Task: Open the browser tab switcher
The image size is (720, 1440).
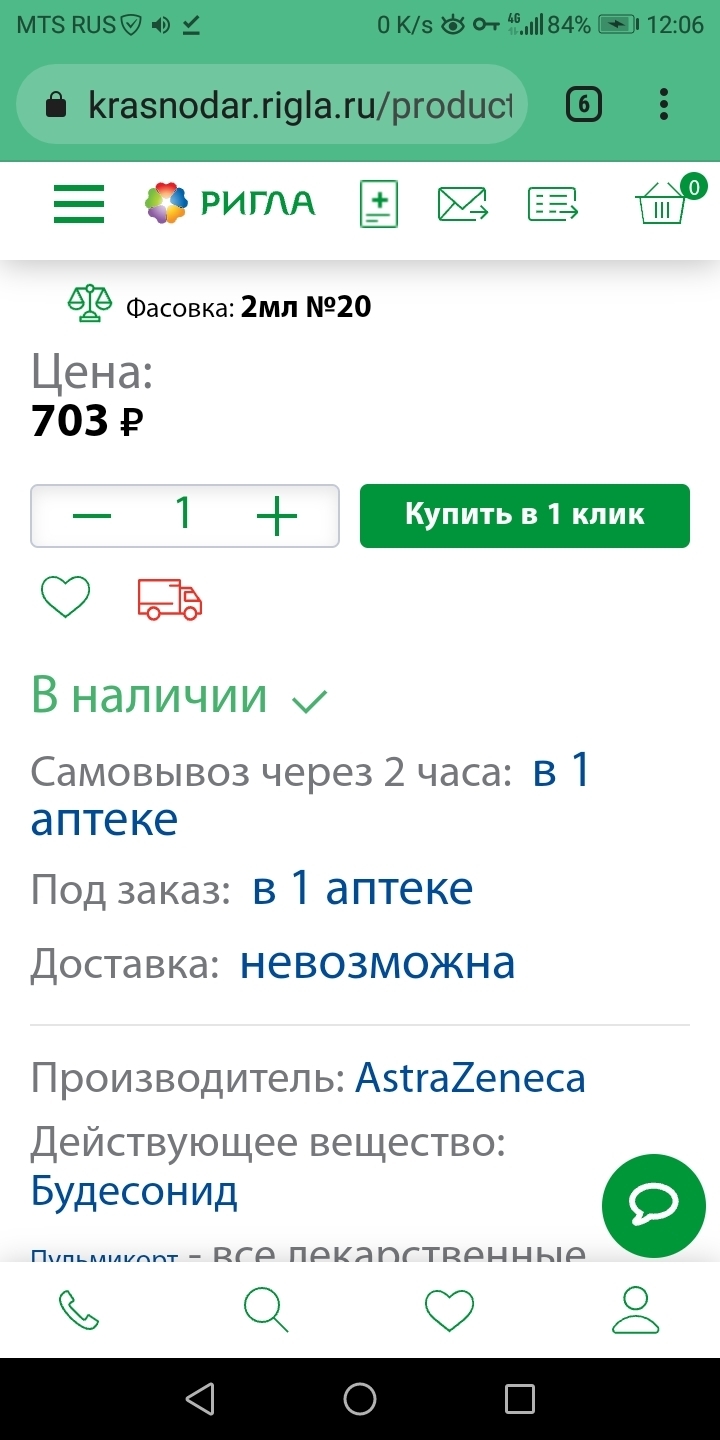Action: click(584, 104)
